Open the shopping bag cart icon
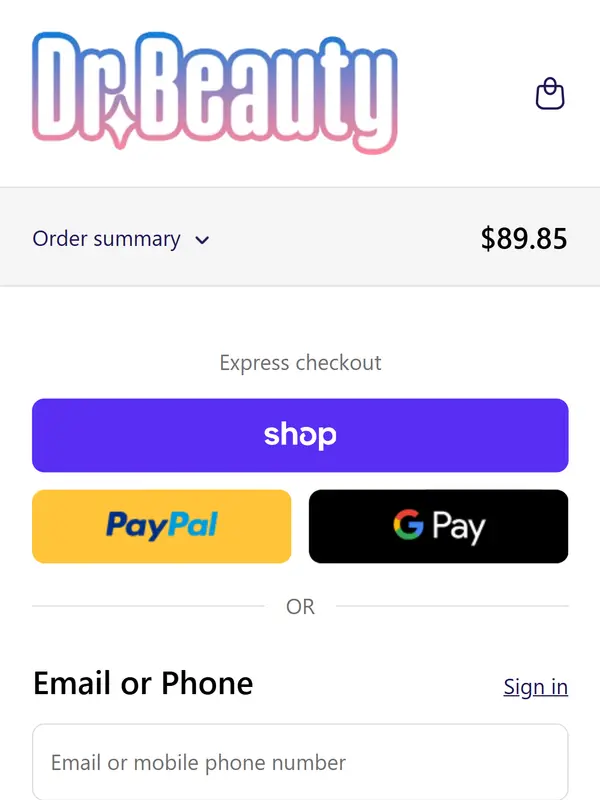 [x=550, y=94]
